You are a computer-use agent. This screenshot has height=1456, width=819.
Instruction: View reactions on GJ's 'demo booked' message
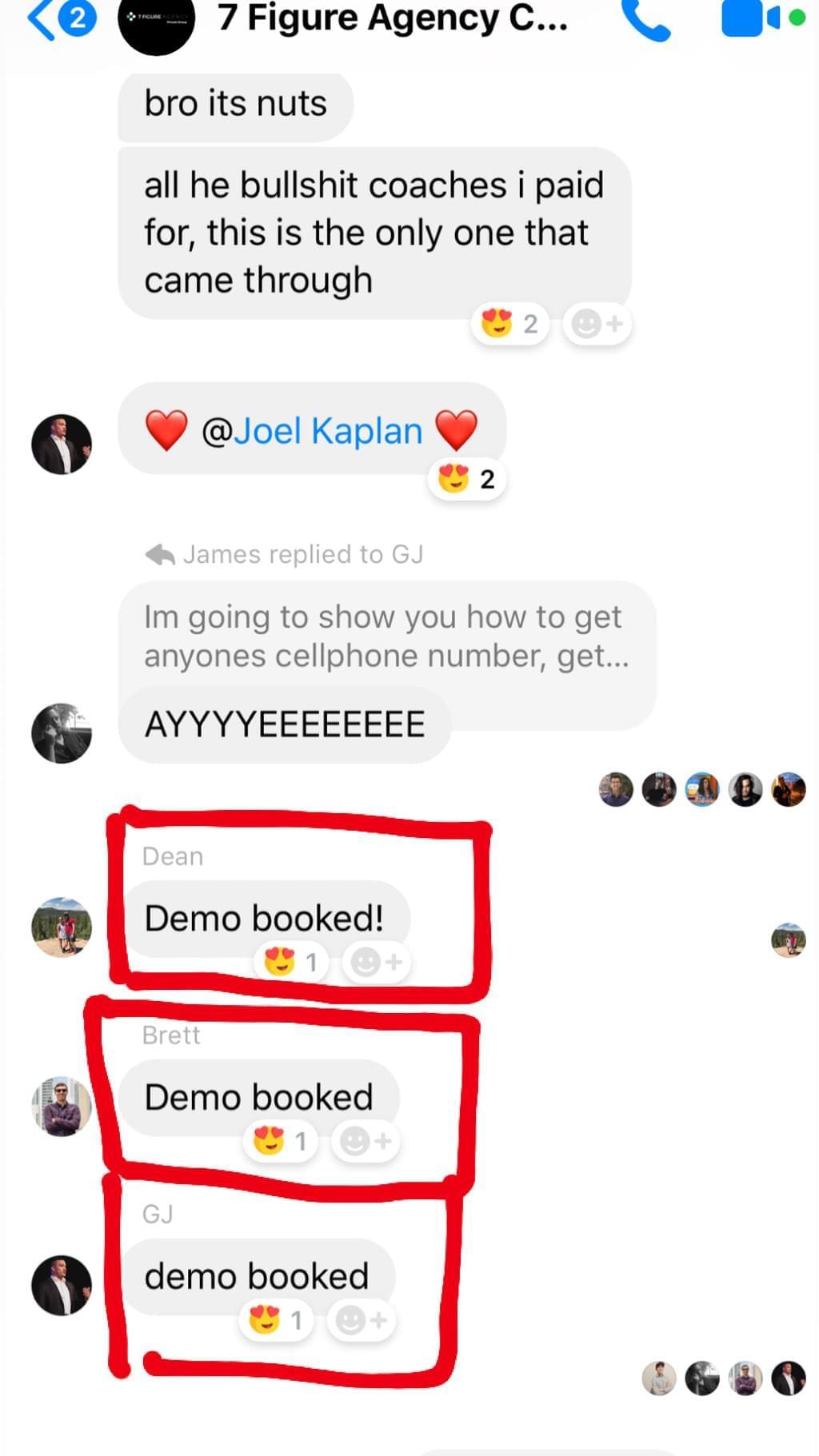click(x=276, y=1320)
